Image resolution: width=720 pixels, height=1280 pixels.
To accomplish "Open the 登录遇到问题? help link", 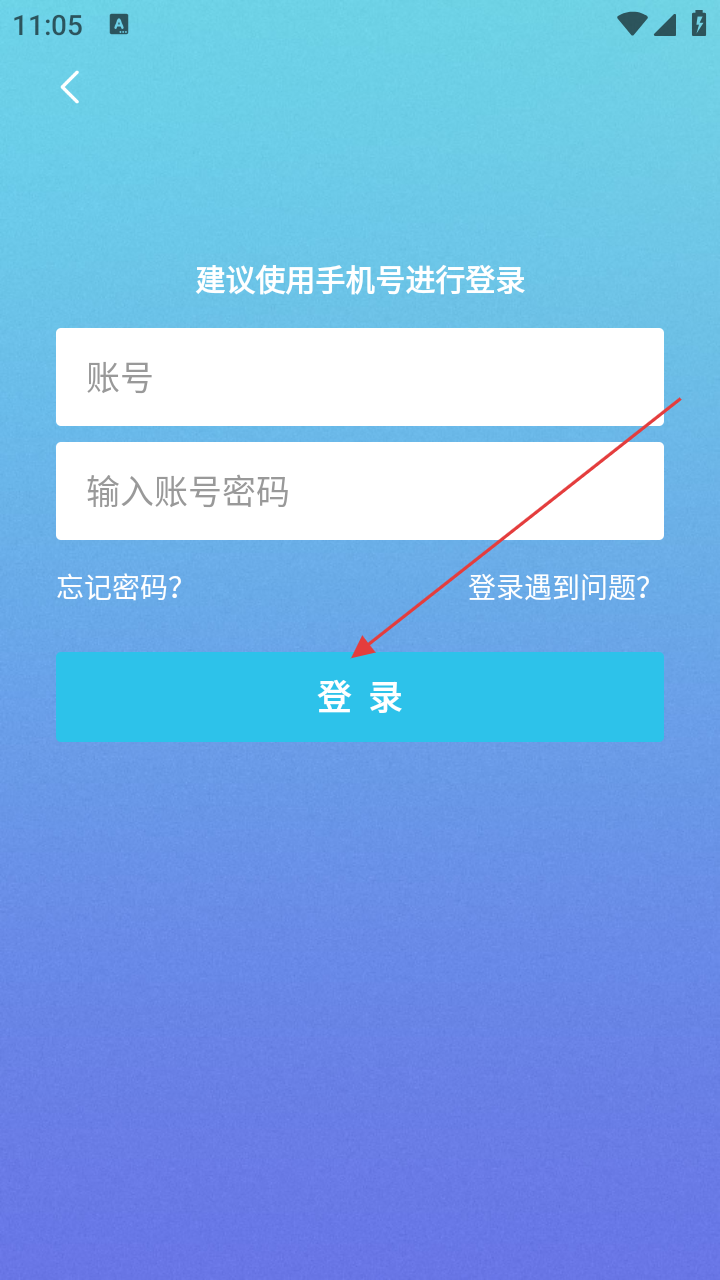I will click(x=559, y=587).
